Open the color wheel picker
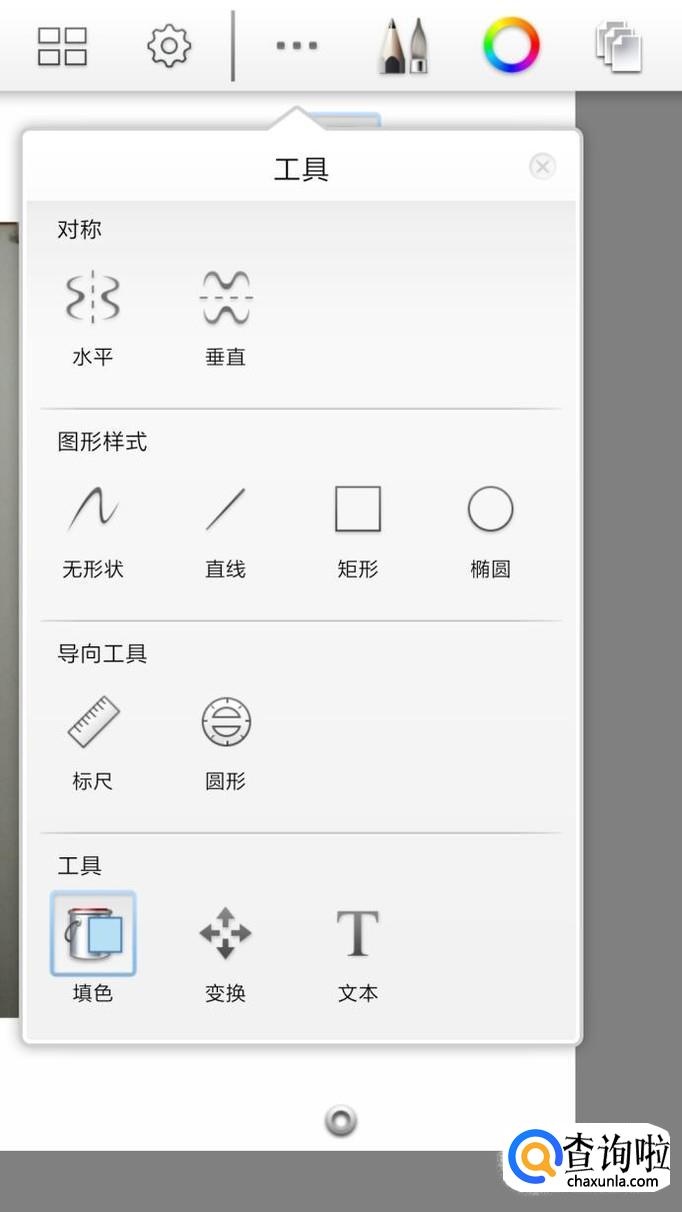This screenshot has height=1212, width=682. 511,45
